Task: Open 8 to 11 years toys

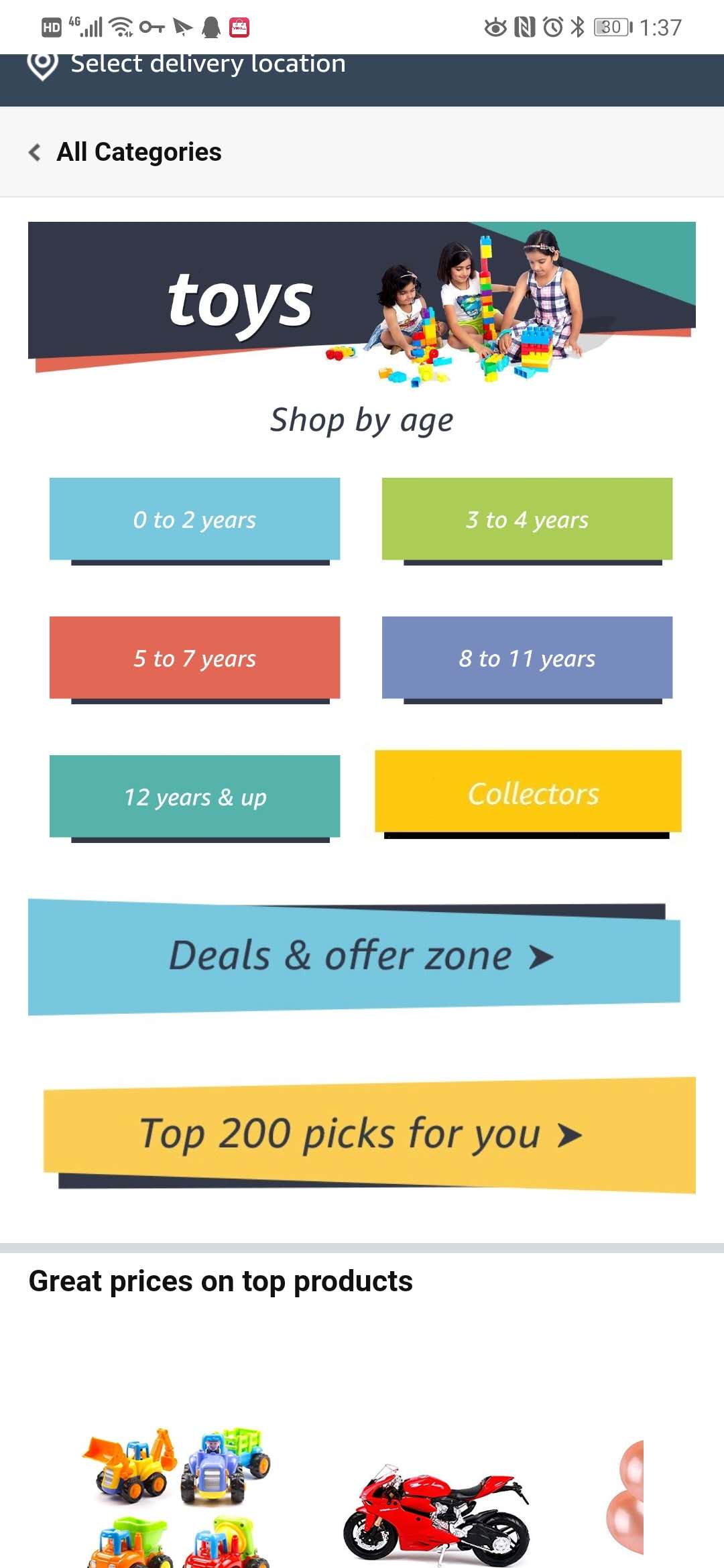Action: (x=527, y=659)
